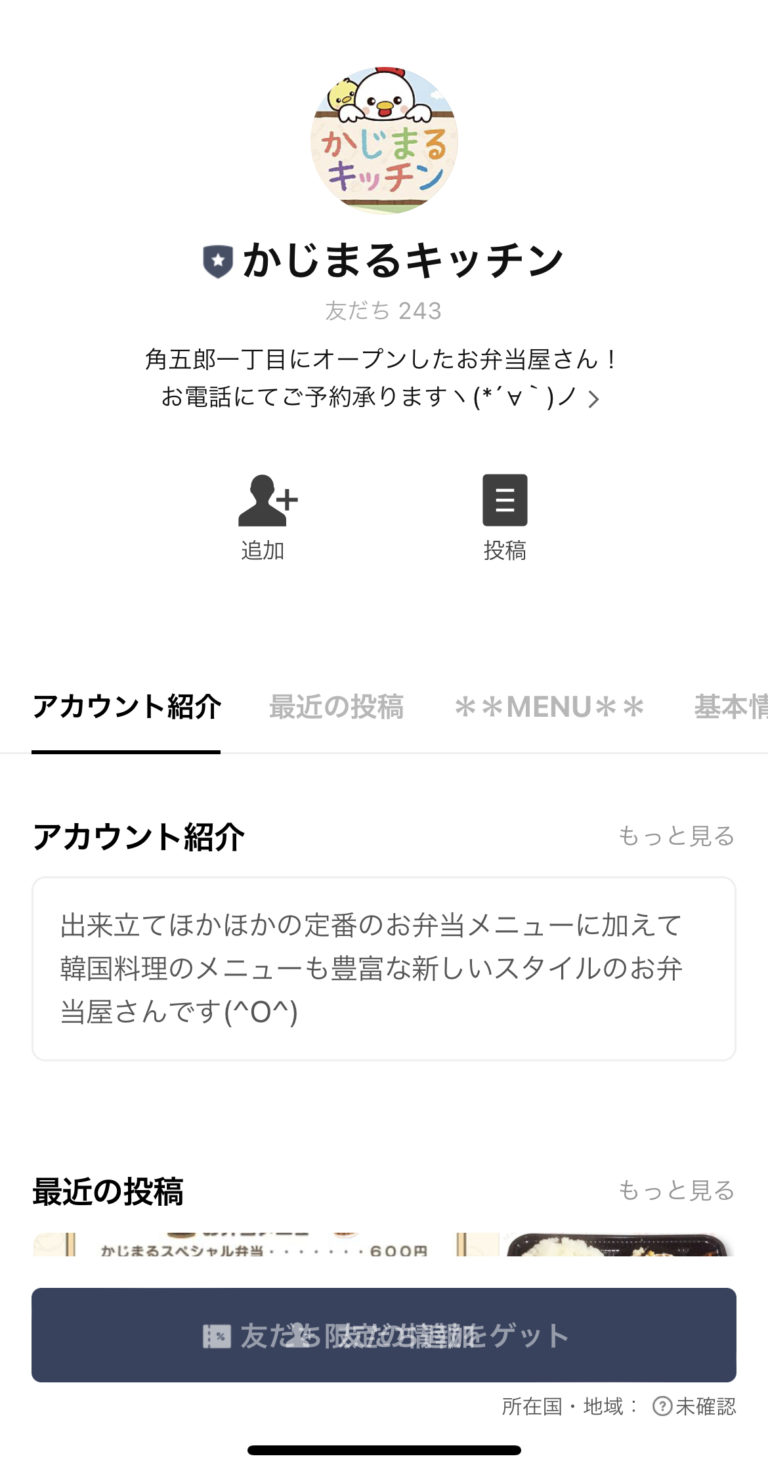Select the アカウント紹介 tab
Image resolution: width=768 pixels, height=1471 pixels.
tap(126, 707)
